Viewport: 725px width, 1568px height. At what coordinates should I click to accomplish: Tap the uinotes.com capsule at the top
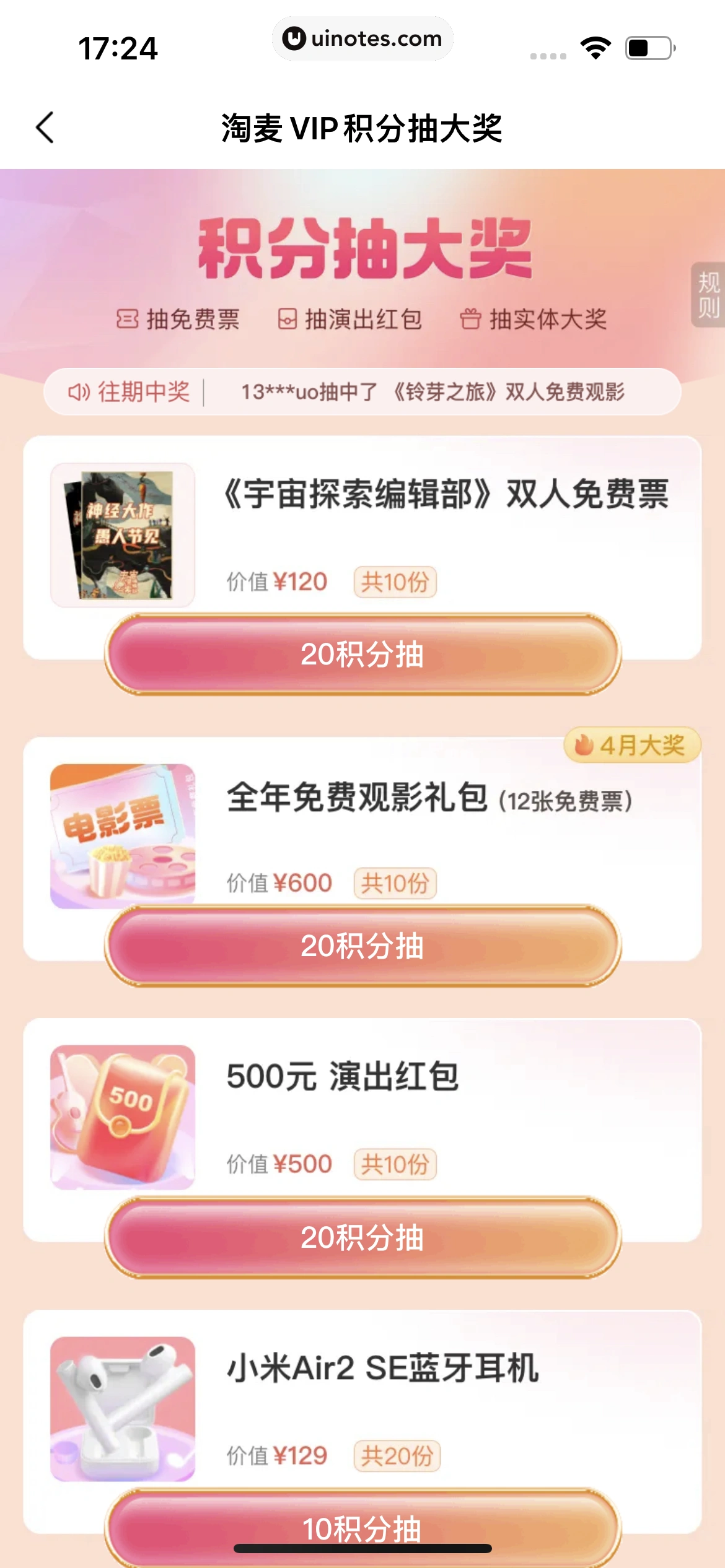362,38
